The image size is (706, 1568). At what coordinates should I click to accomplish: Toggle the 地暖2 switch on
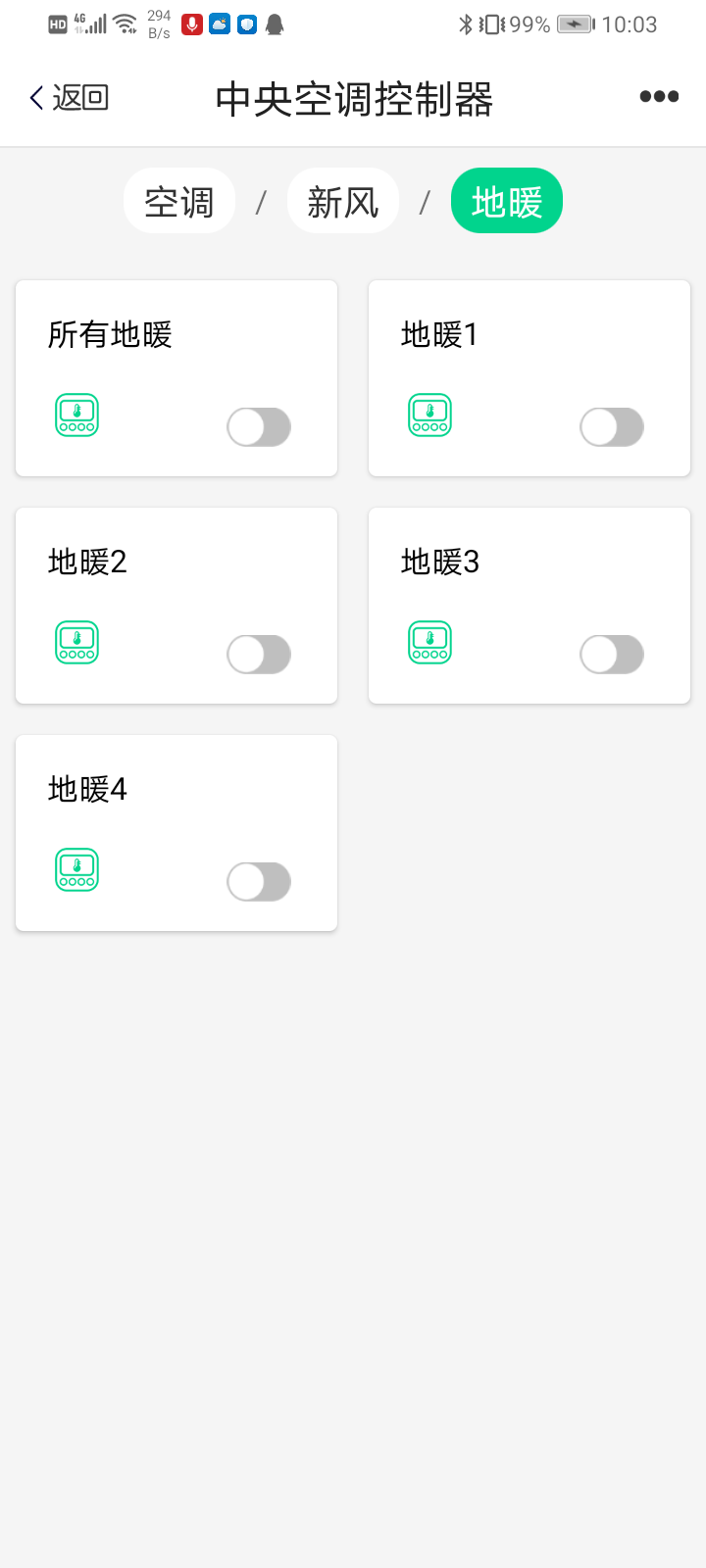(259, 655)
